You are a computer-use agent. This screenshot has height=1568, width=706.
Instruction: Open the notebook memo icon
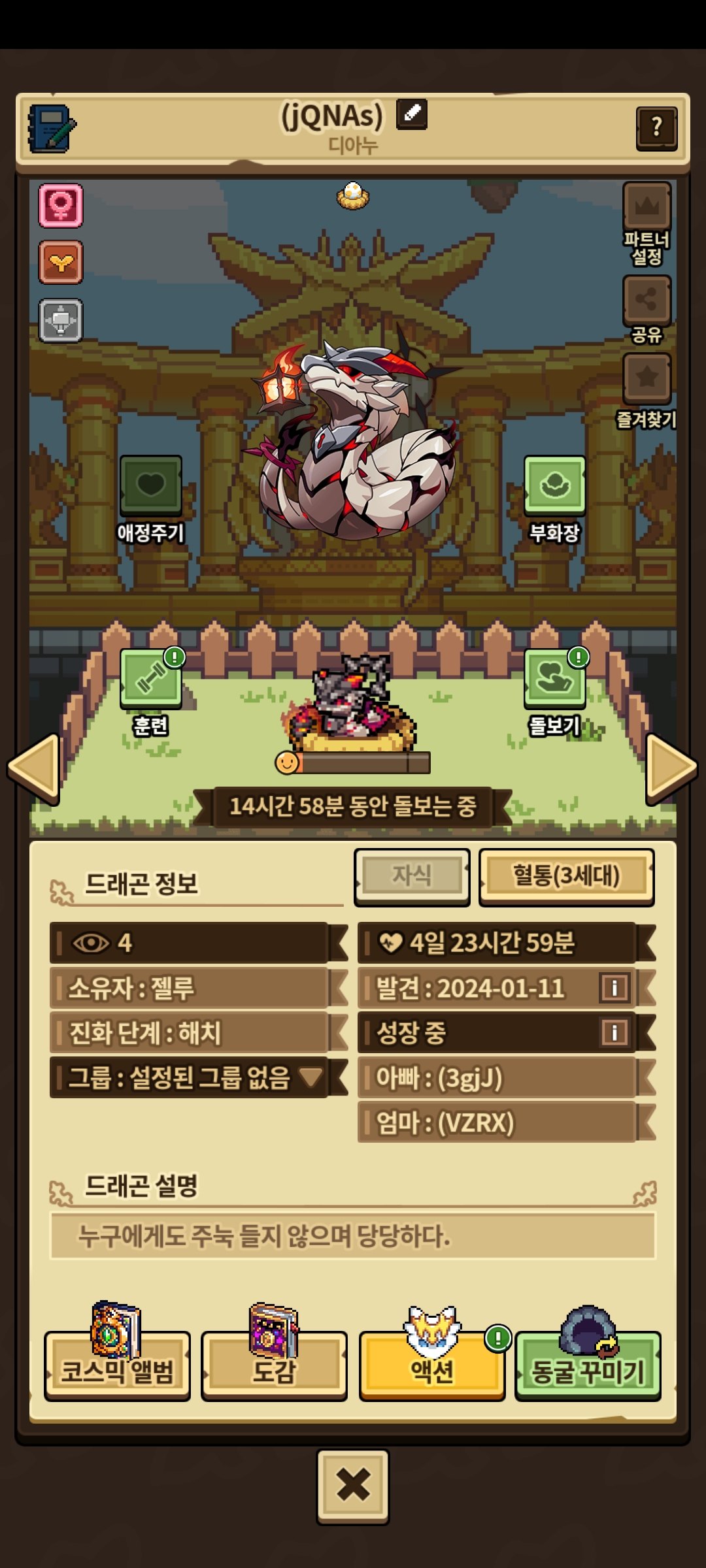[x=52, y=129]
